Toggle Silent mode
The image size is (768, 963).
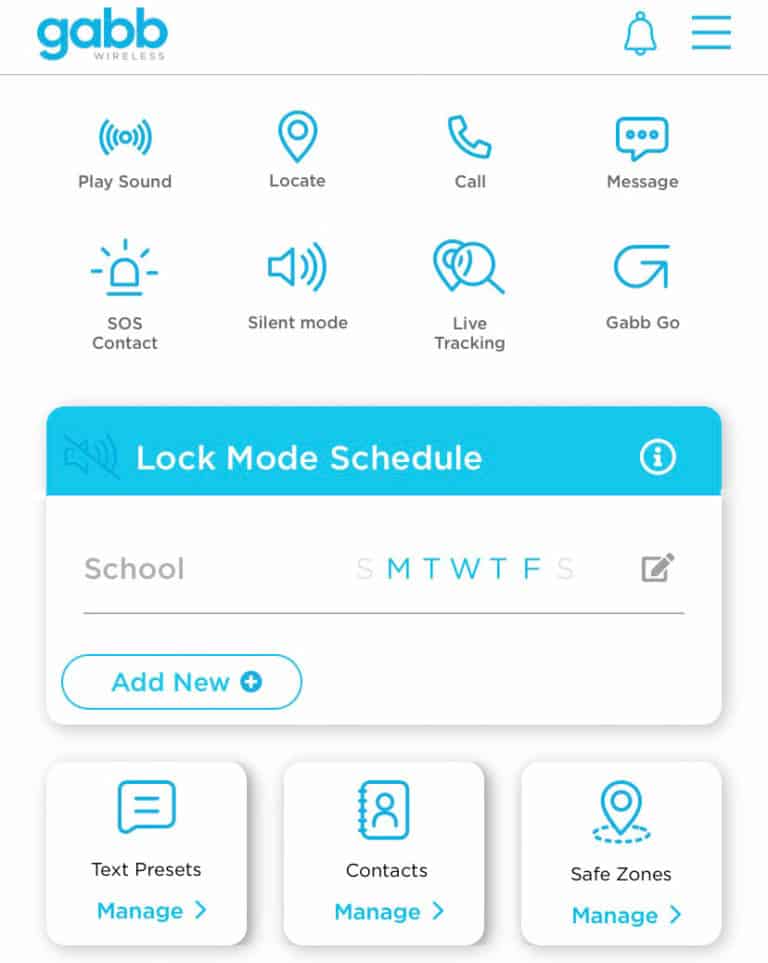pos(297,283)
